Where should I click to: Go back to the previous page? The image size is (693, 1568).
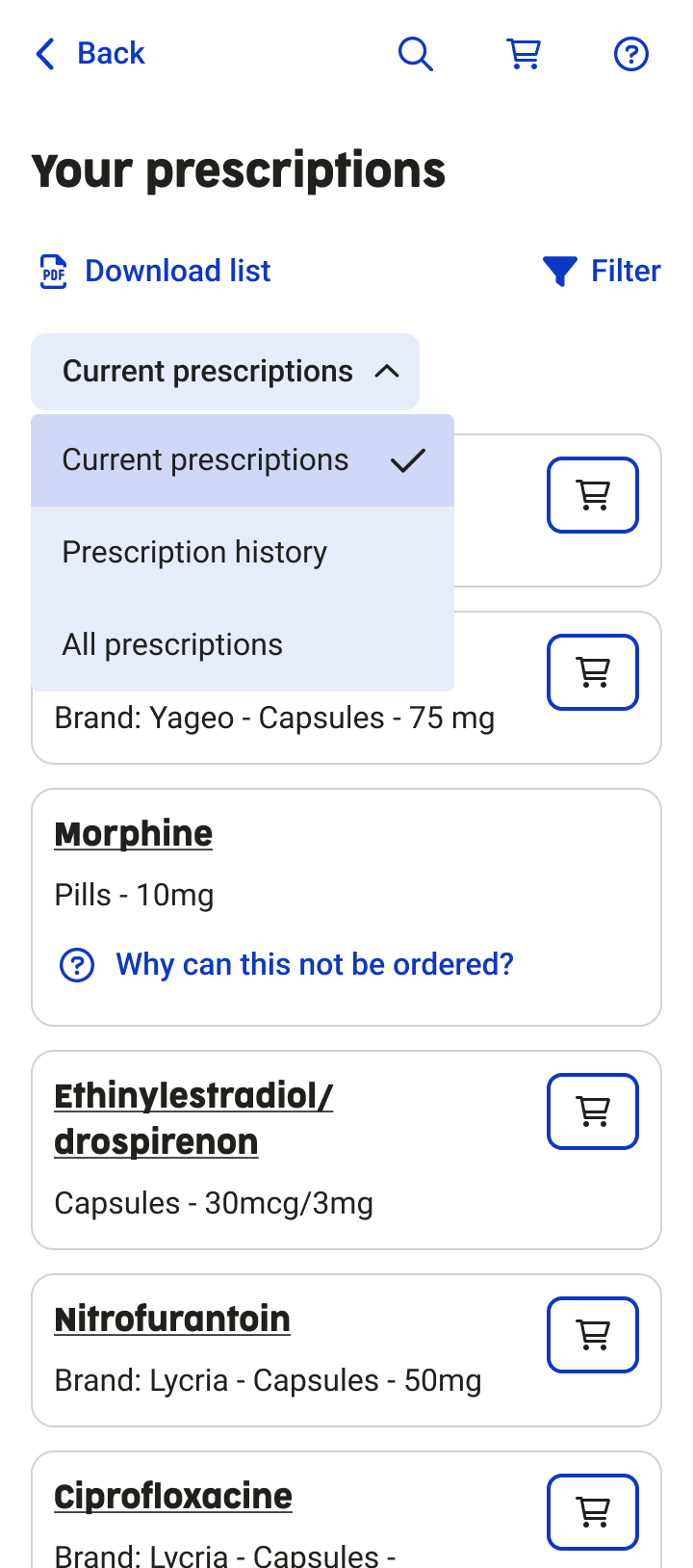pos(90,54)
